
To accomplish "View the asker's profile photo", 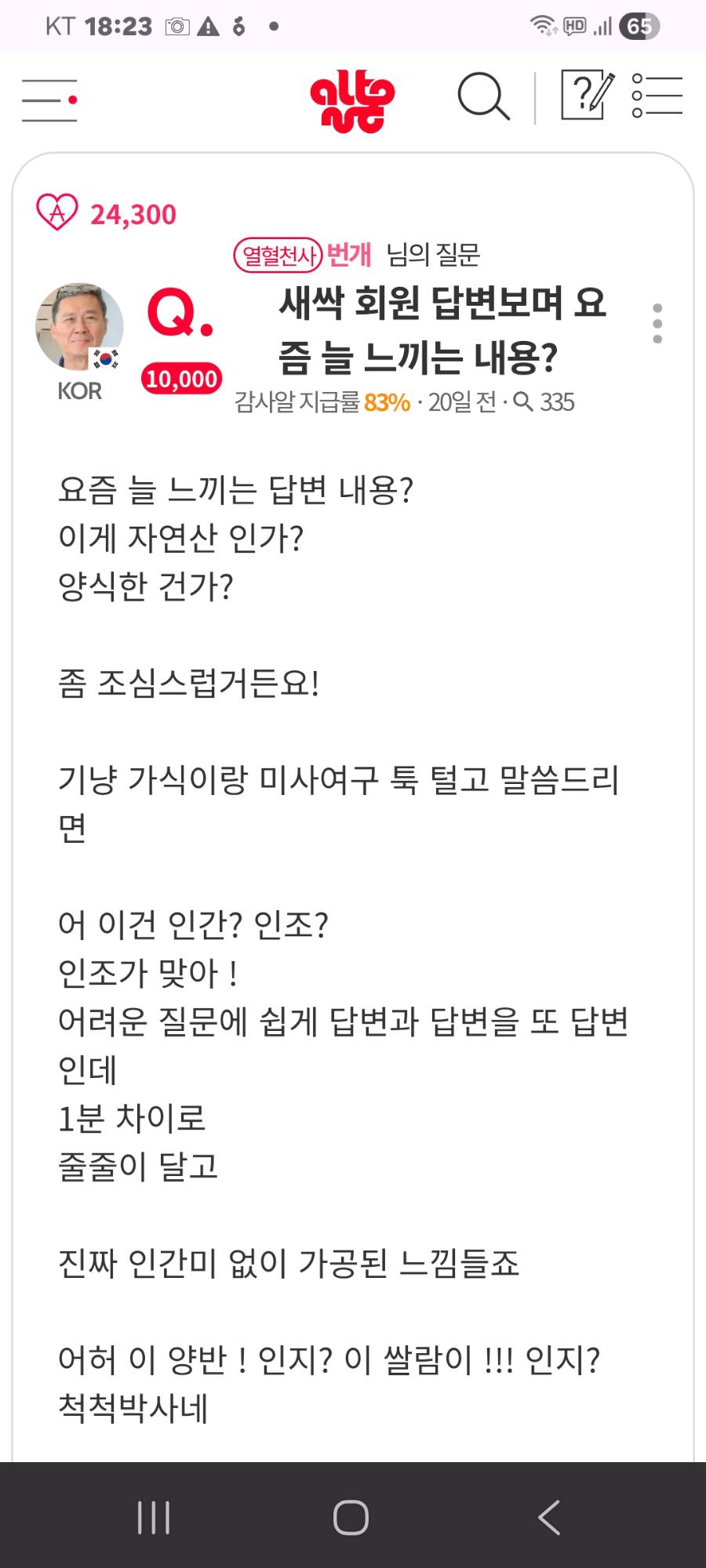I will (79, 327).
